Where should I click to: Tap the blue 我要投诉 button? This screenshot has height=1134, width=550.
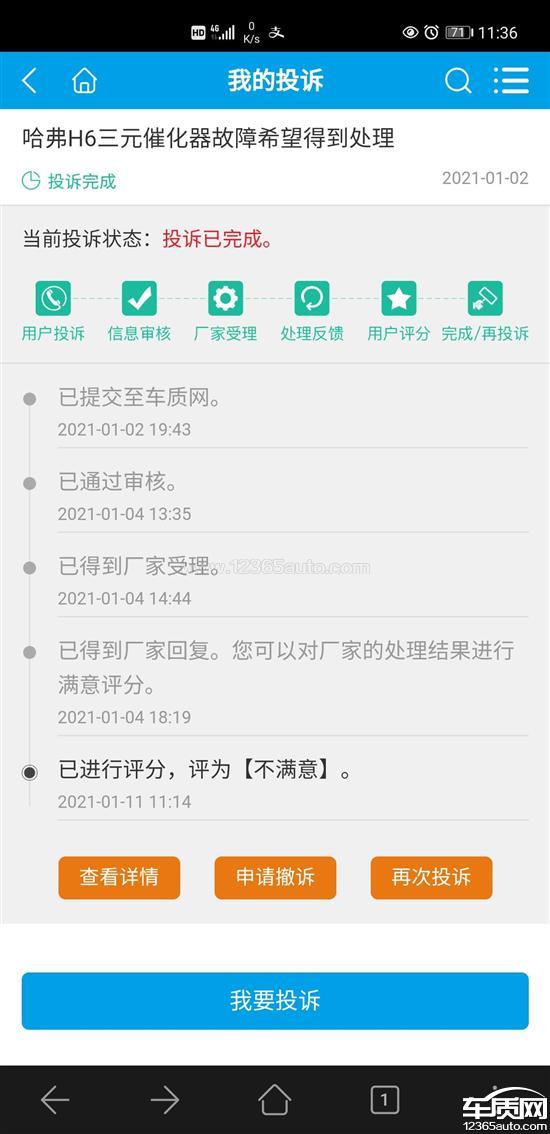coord(275,1000)
